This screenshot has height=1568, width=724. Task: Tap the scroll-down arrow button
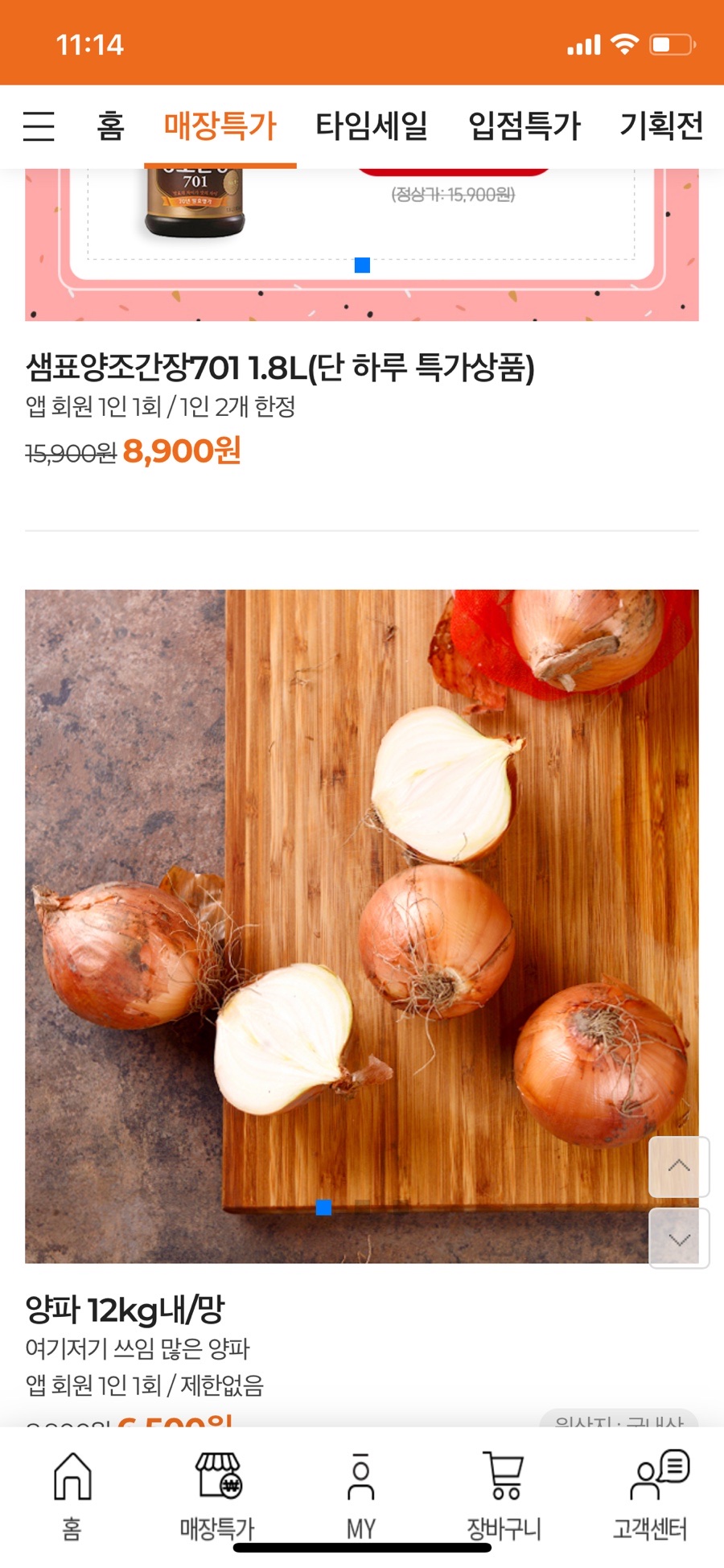(x=678, y=1238)
